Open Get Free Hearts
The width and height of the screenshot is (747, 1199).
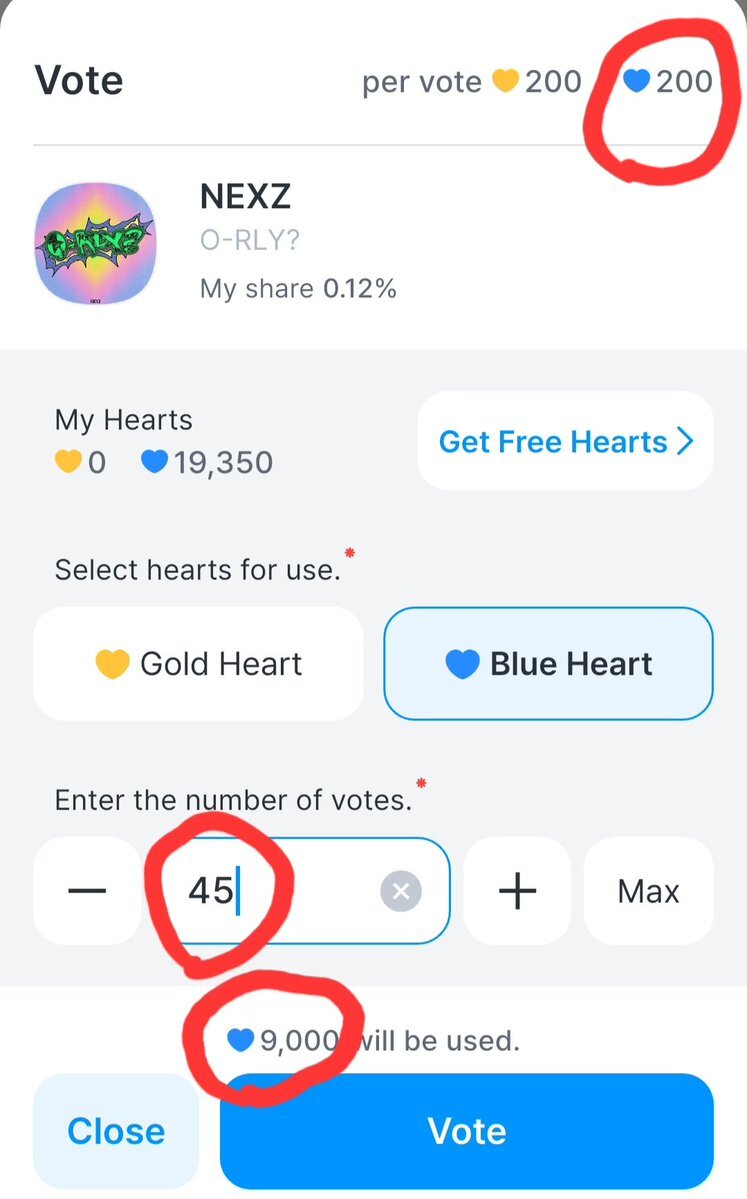565,441
